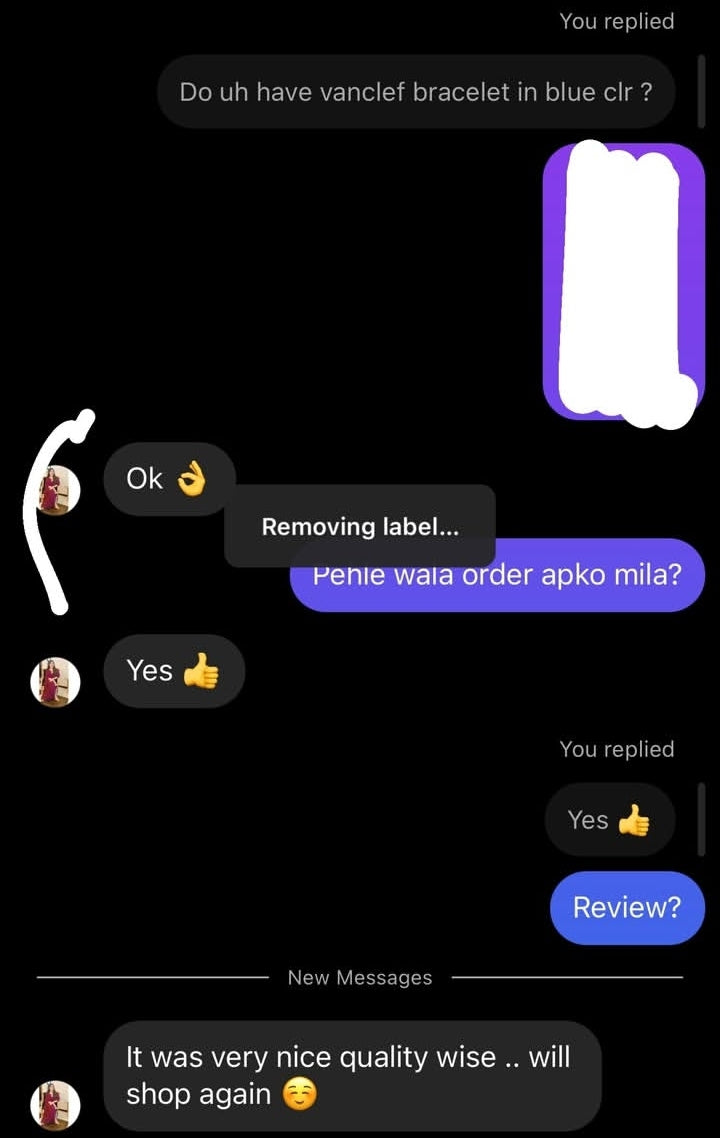This screenshot has width=720, height=1138.
Task: Jump to quoted "Do uh have vanclef bracelet" message
Action: [416, 92]
